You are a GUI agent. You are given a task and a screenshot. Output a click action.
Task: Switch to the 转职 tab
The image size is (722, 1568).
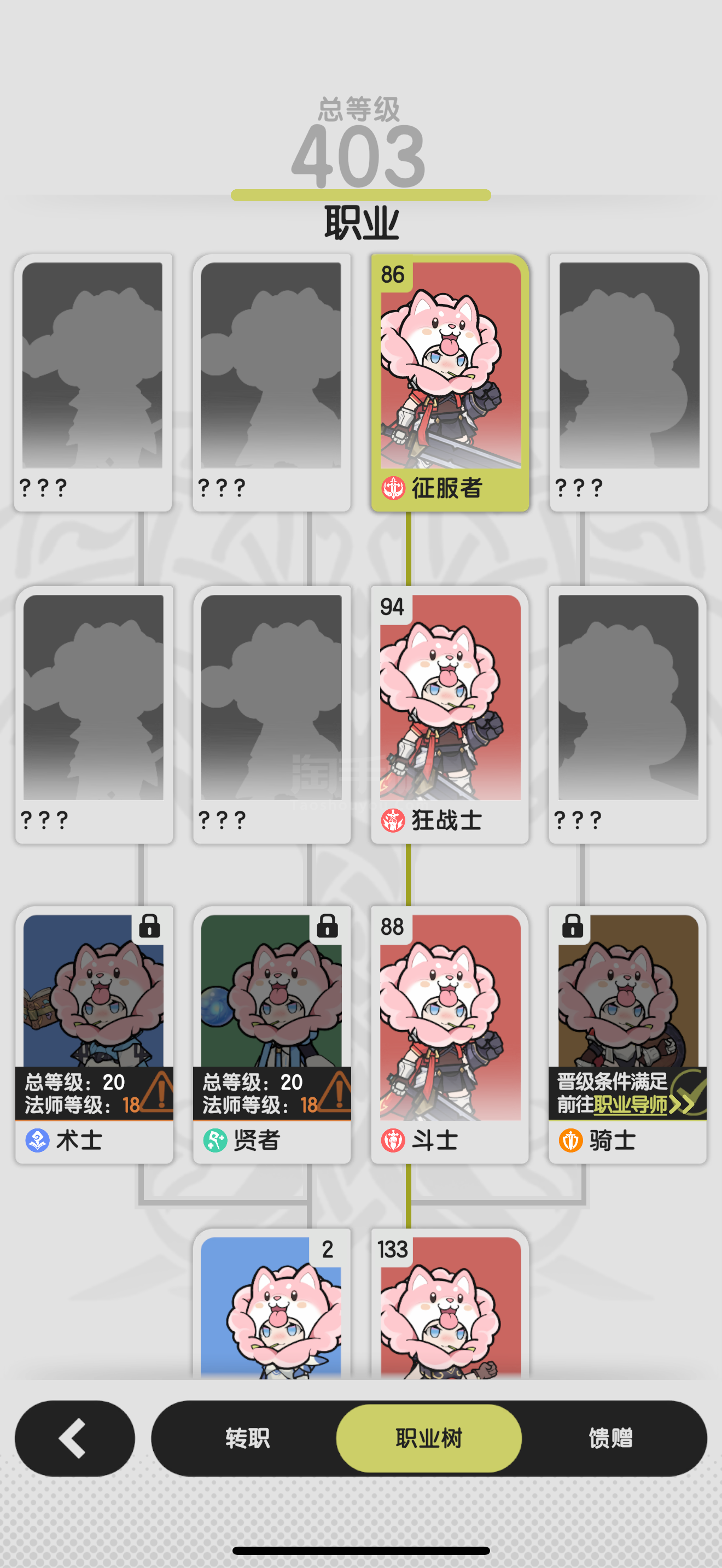click(x=247, y=1438)
